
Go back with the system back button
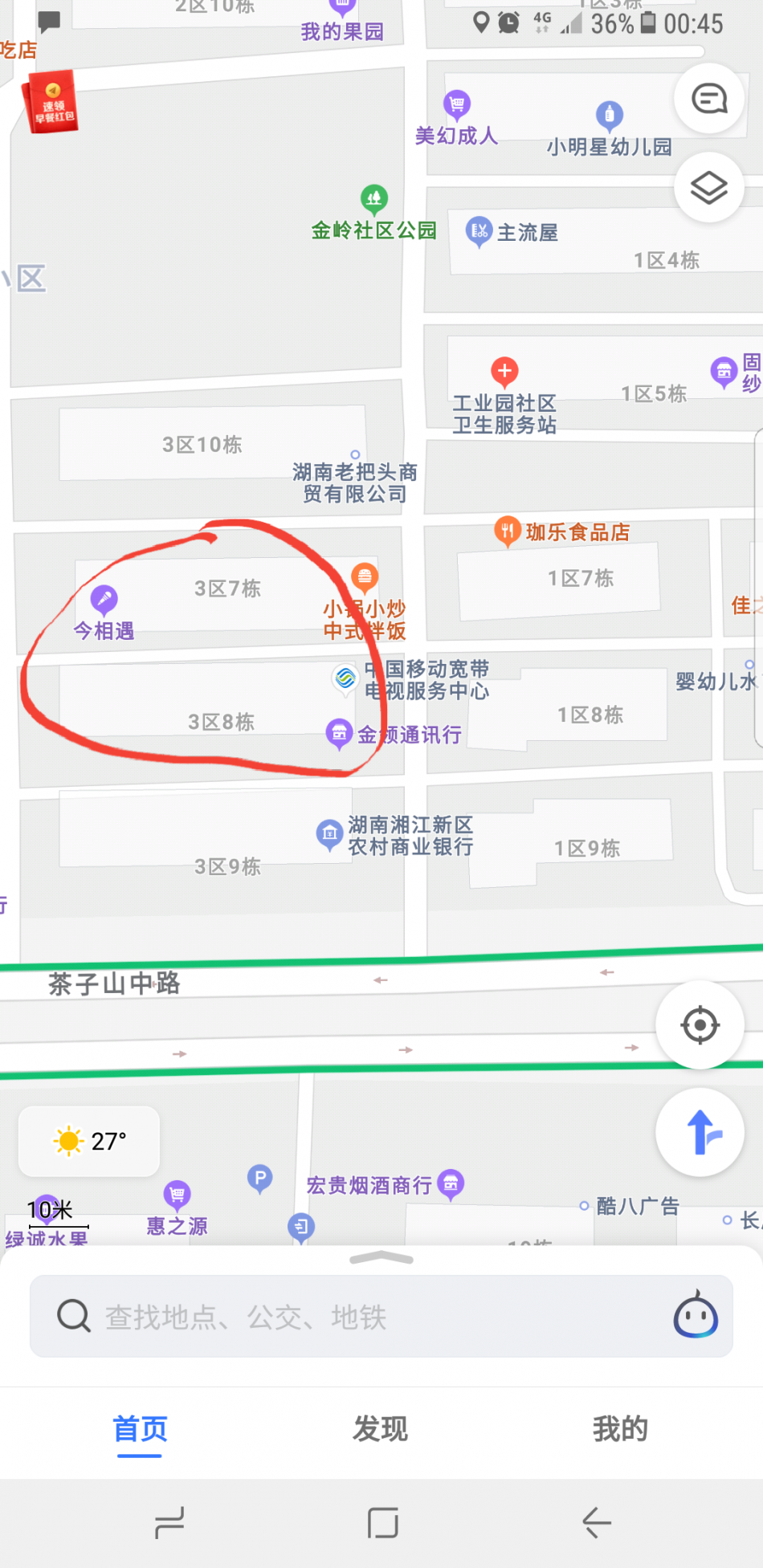pos(596,1522)
